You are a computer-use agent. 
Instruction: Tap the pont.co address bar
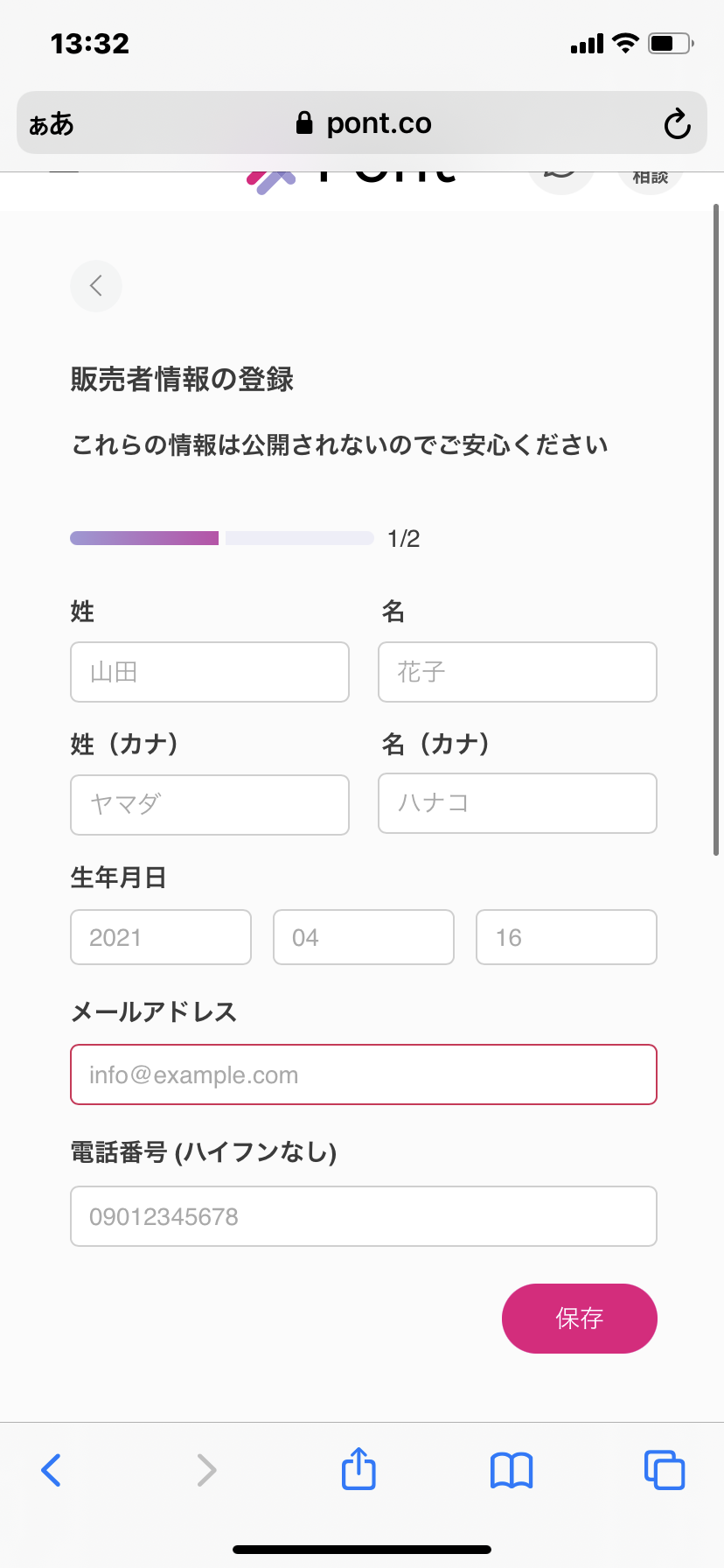coord(362,123)
